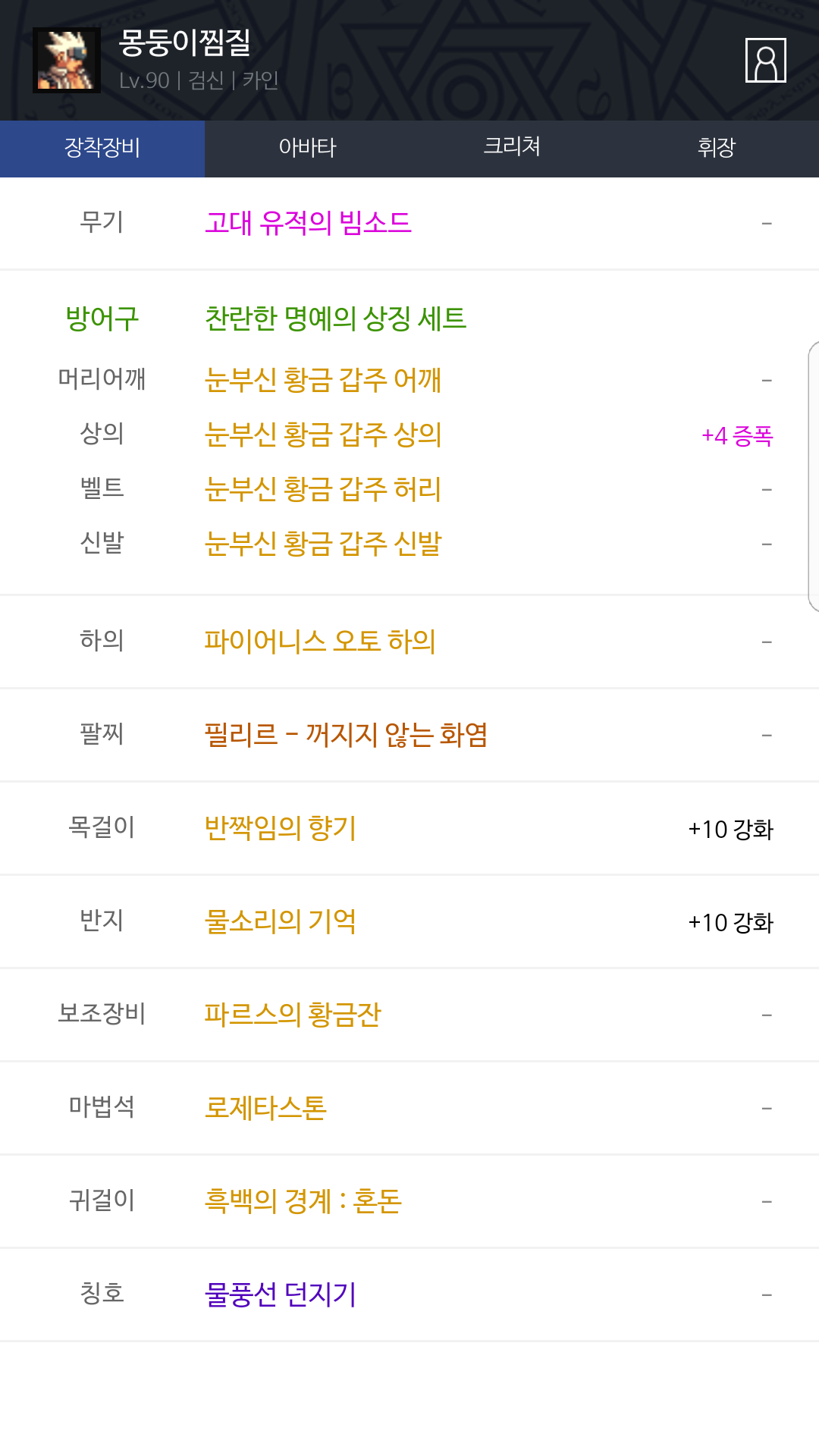Open 파르스의 황금잔 sub-equipment
The image size is (819, 1456).
[x=293, y=1015]
